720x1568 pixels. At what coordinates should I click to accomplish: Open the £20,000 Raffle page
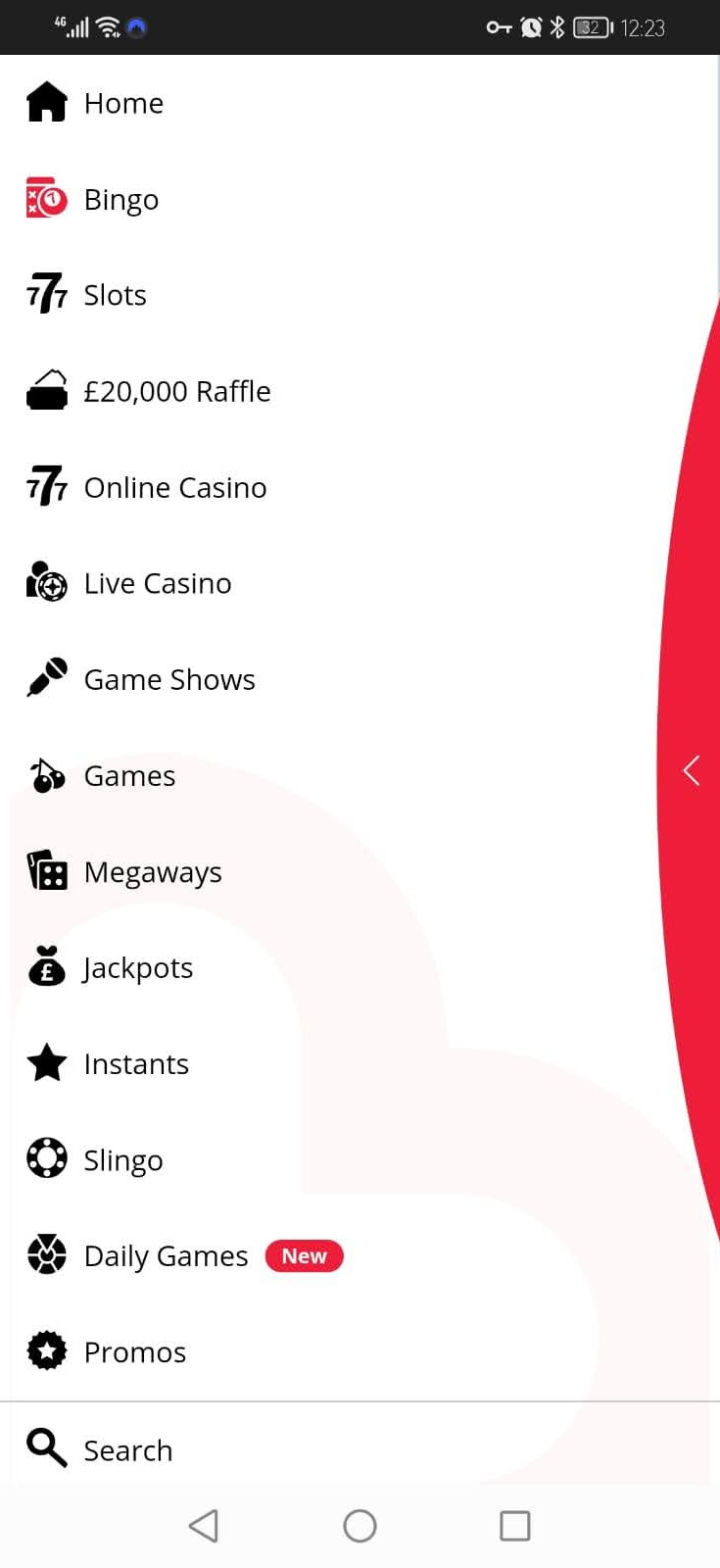[176, 391]
